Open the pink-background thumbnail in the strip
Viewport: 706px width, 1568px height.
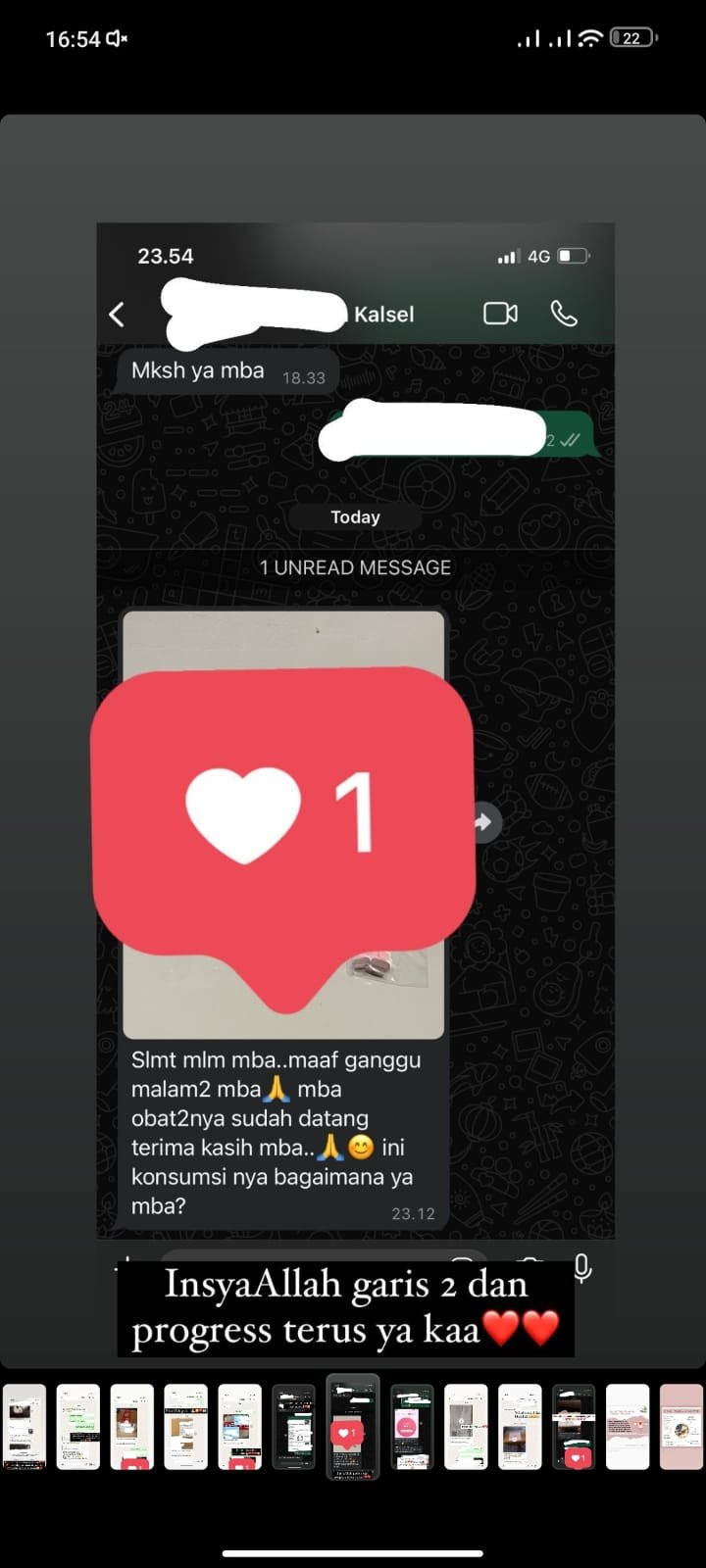point(681,1426)
